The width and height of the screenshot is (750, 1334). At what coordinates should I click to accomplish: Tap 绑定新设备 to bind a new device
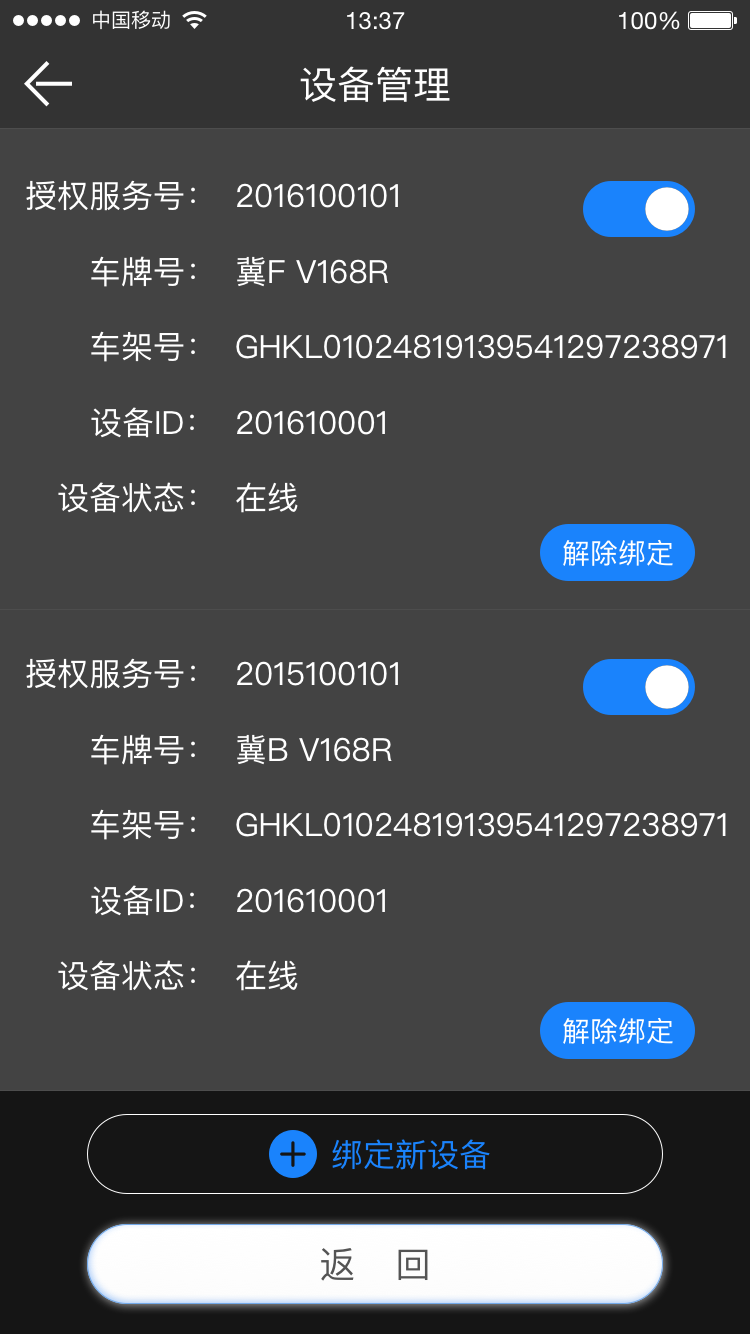pyautogui.click(x=375, y=1154)
